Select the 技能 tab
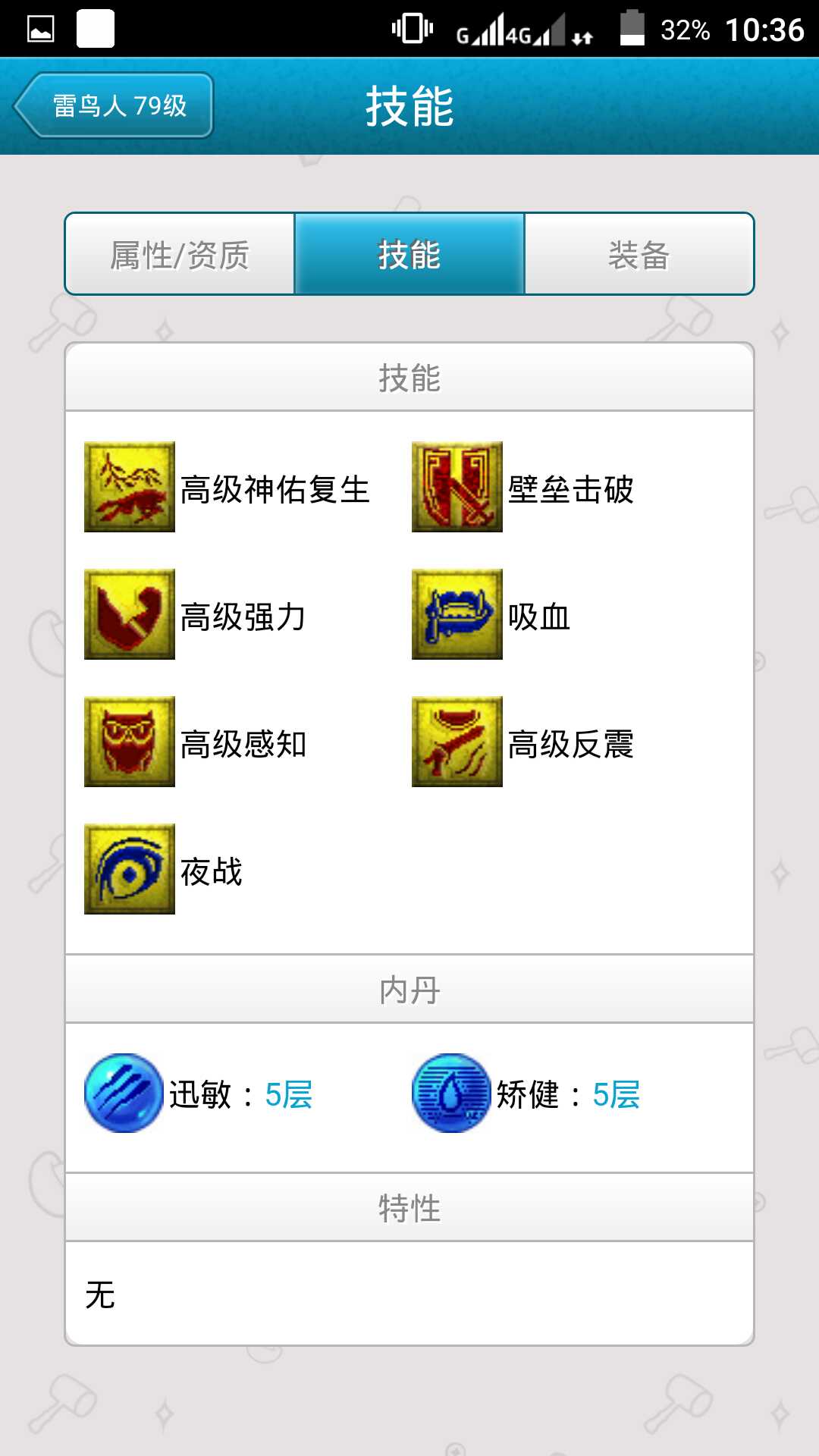Image resolution: width=819 pixels, height=1456 pixels. click(x=409, y=254)
